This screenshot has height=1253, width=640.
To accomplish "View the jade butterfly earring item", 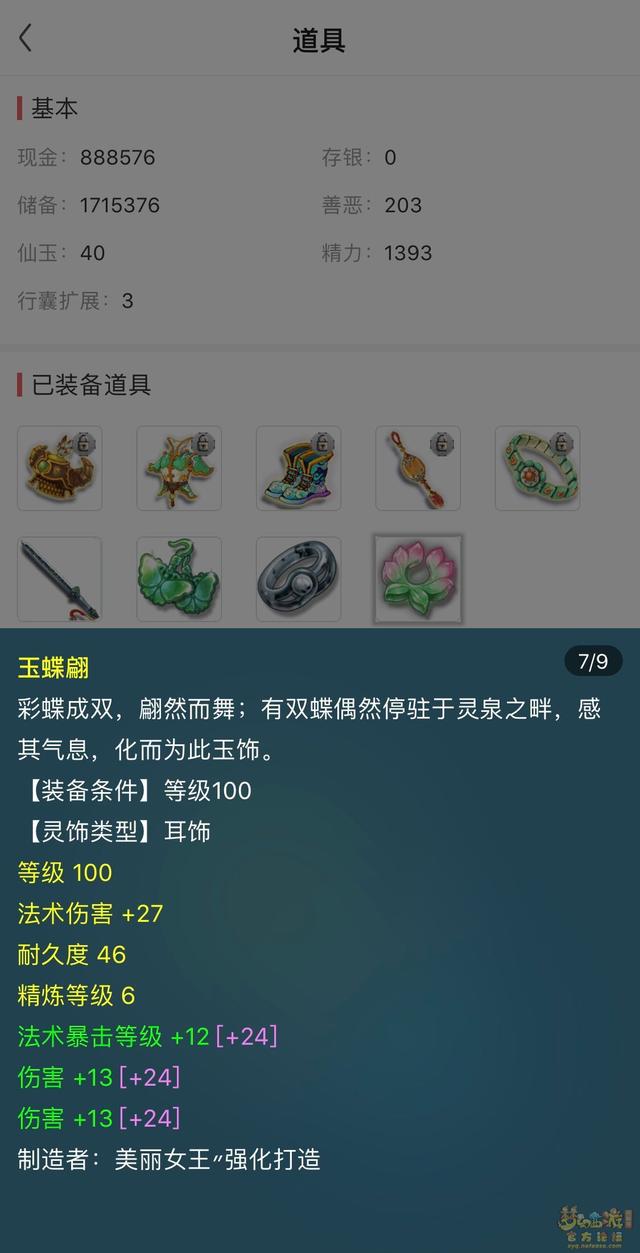I will (x=179, y=579).
